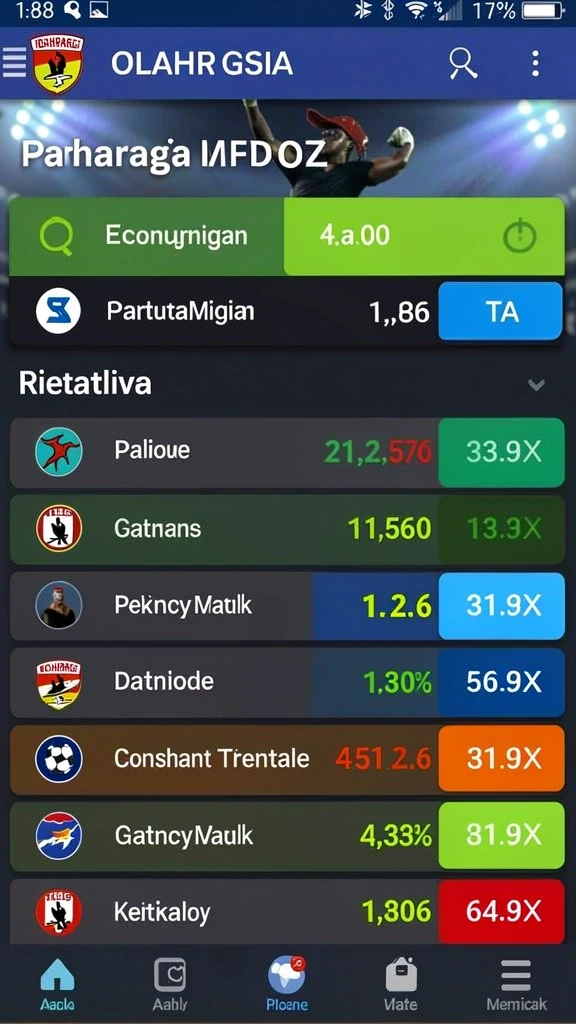Switch to the Viate tab

[x=401, y=984]
